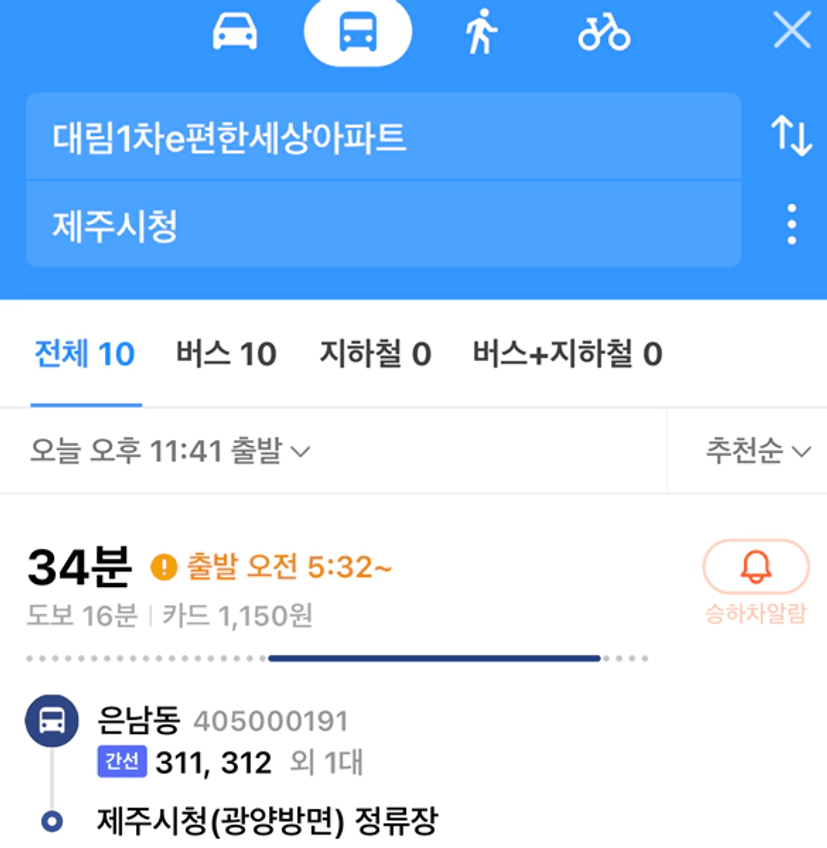The width and height of the screenshot is (827, 848).
Task: Edit the starting point 대림1차e편한세상아파트
Action: point(382,137)
